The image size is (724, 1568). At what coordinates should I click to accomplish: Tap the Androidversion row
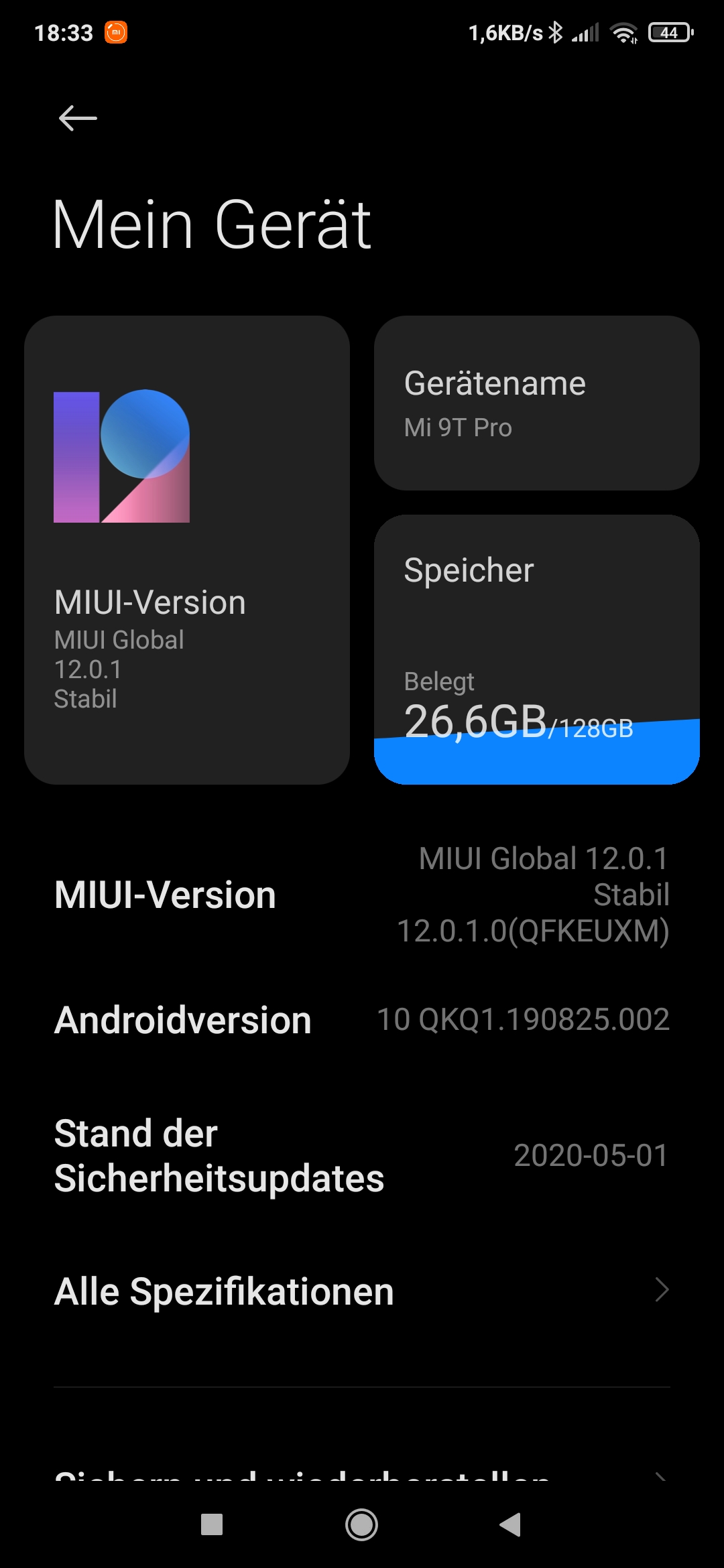click(x=362, y=1020)
